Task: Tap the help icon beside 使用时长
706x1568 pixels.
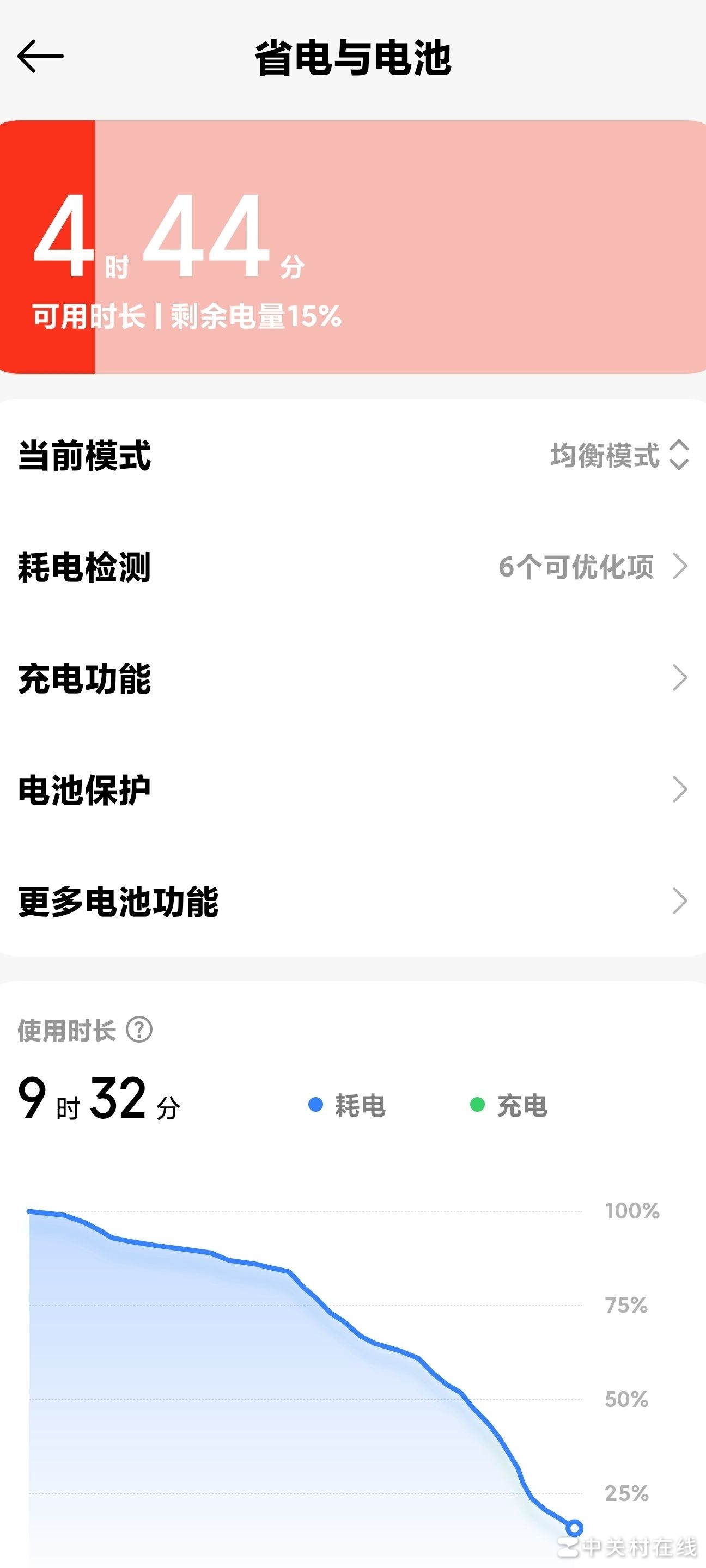Action: click(x=139, y=1030)
